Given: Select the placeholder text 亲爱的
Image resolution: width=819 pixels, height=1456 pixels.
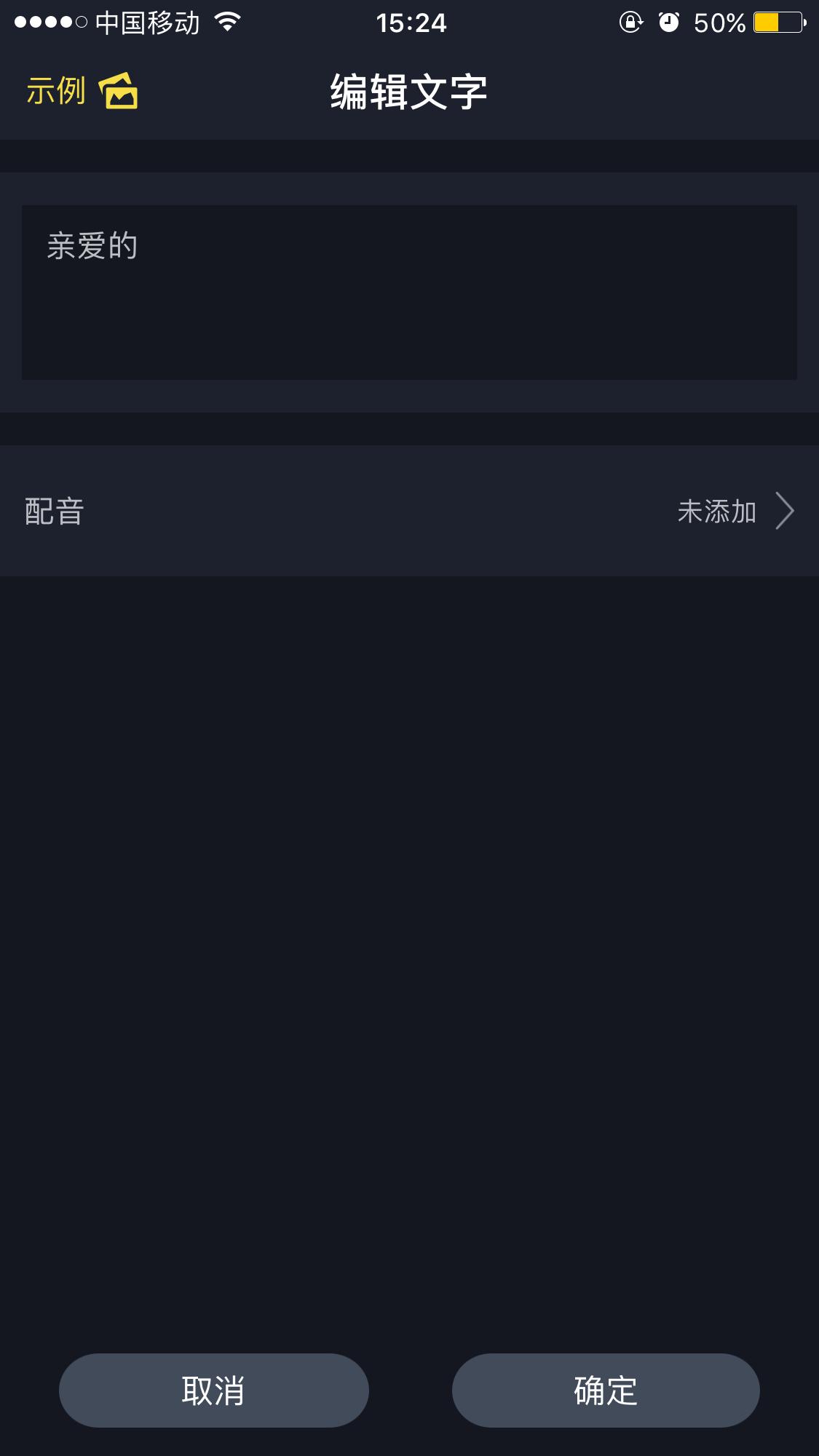Looking at the screenshot, I should (91, 247).
